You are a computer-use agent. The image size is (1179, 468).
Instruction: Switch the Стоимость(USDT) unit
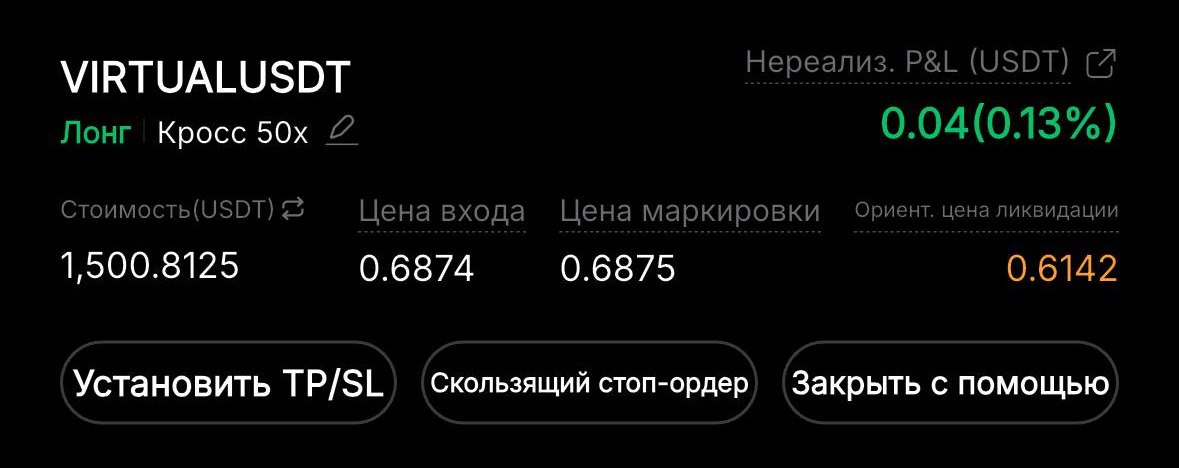point(293,208)
